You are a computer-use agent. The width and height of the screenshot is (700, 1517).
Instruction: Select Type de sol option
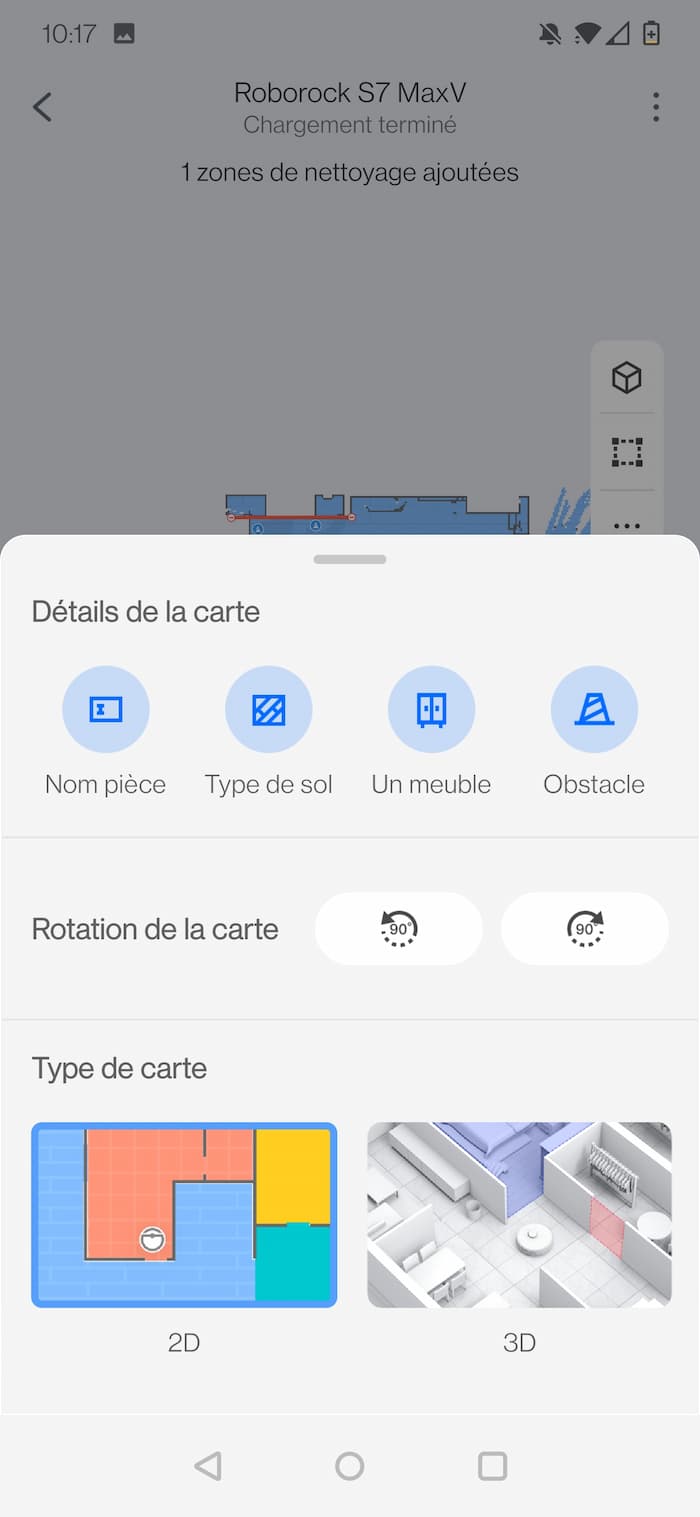pyautogui.click(x=269, y=710)
